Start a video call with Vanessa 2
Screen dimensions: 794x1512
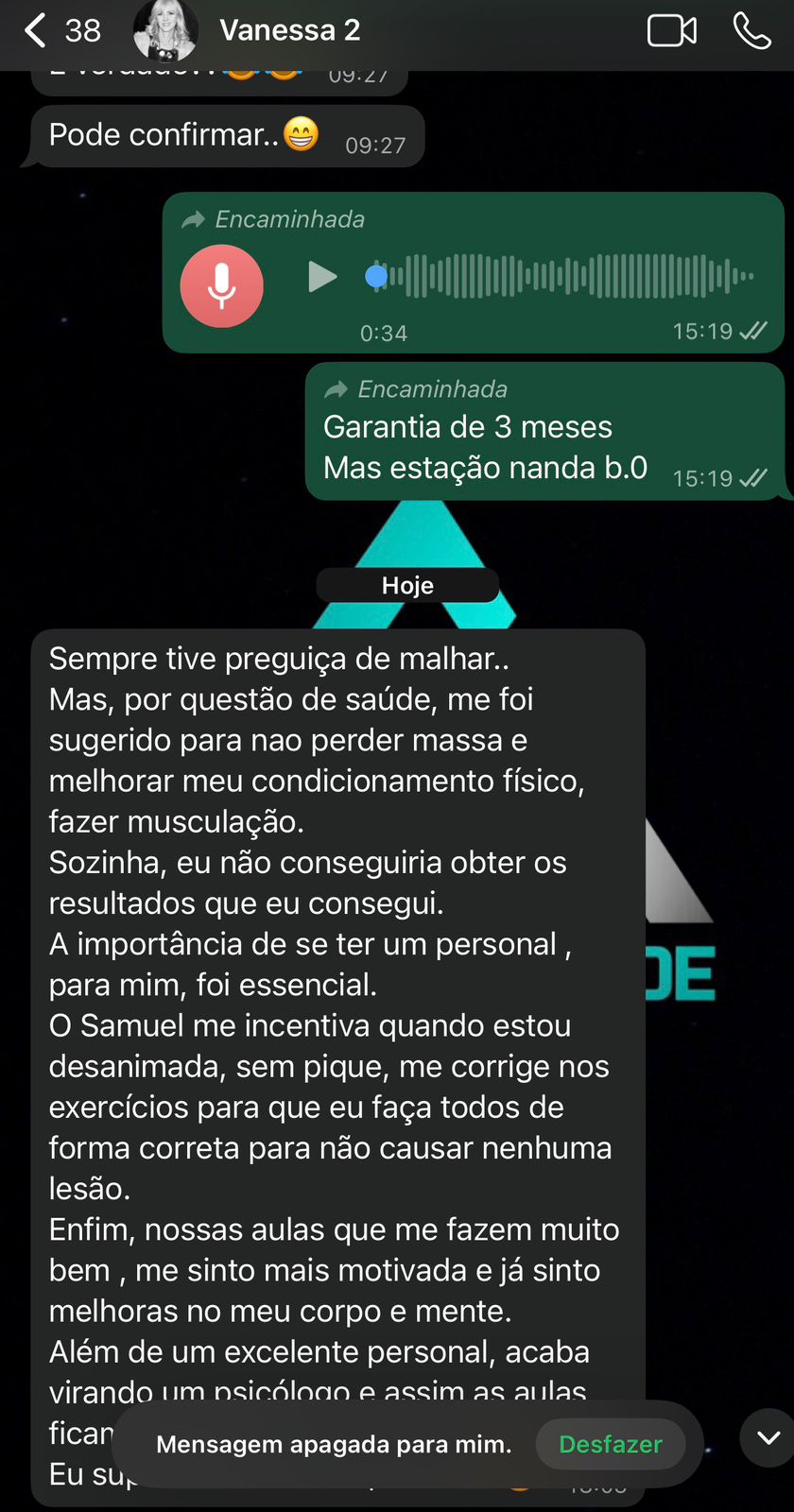coord(672,31)
